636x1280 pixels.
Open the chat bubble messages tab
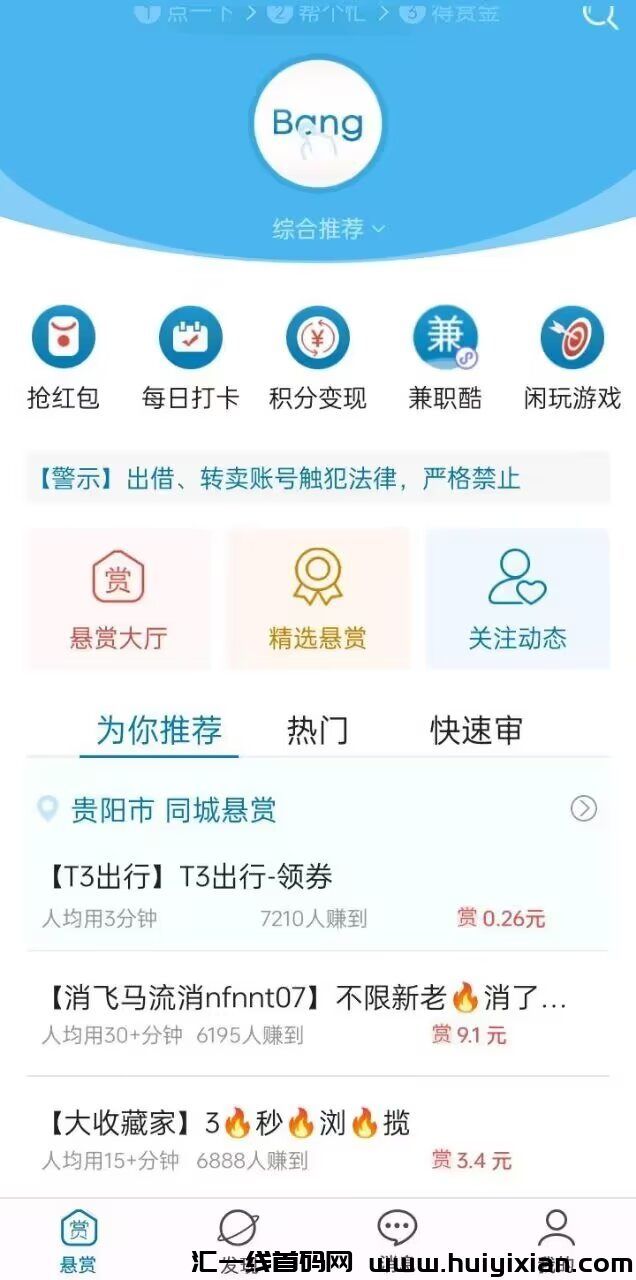(397, 1232)
